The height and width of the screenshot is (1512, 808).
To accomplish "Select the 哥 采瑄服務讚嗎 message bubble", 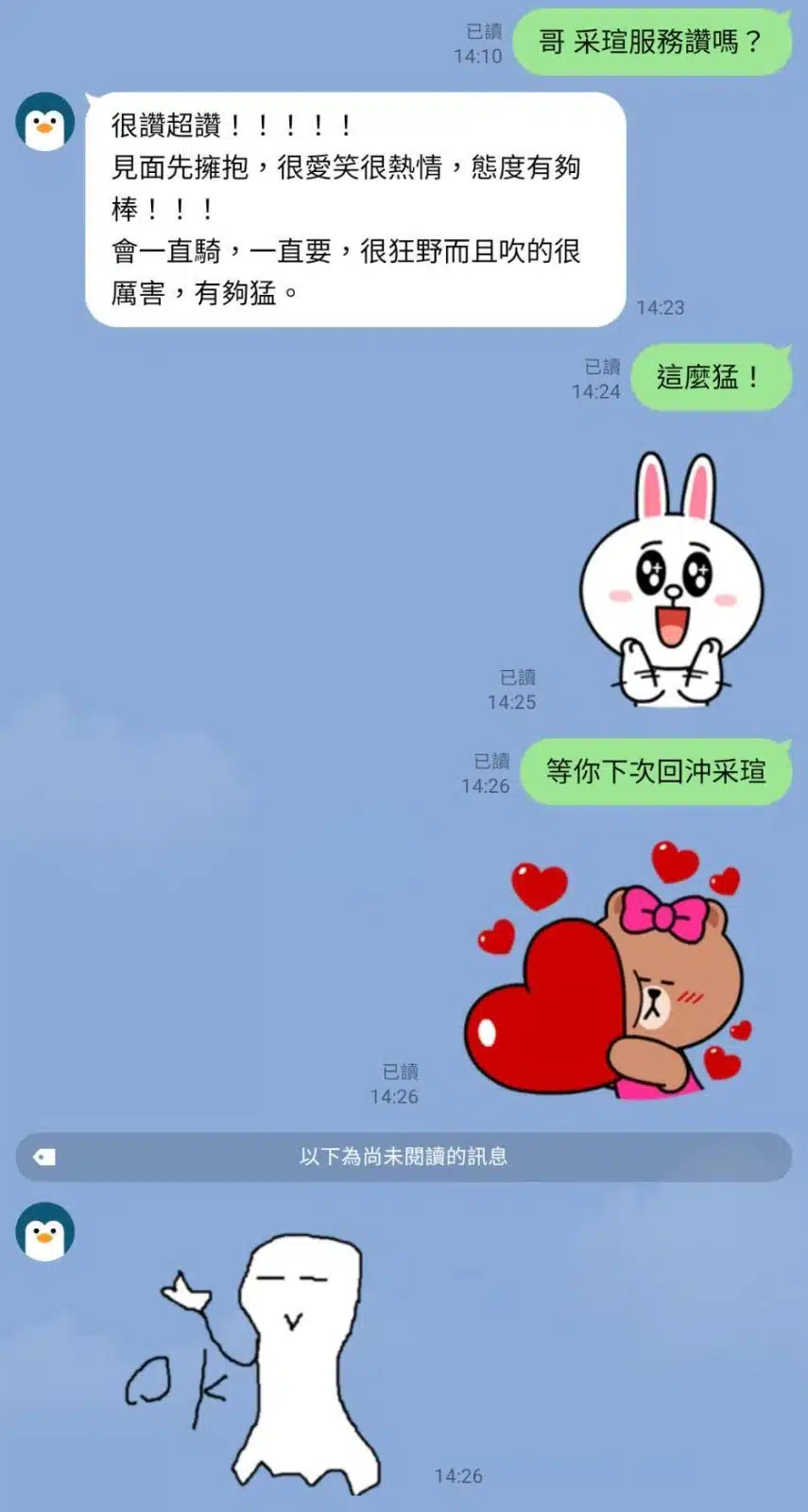I will [652, 41].
